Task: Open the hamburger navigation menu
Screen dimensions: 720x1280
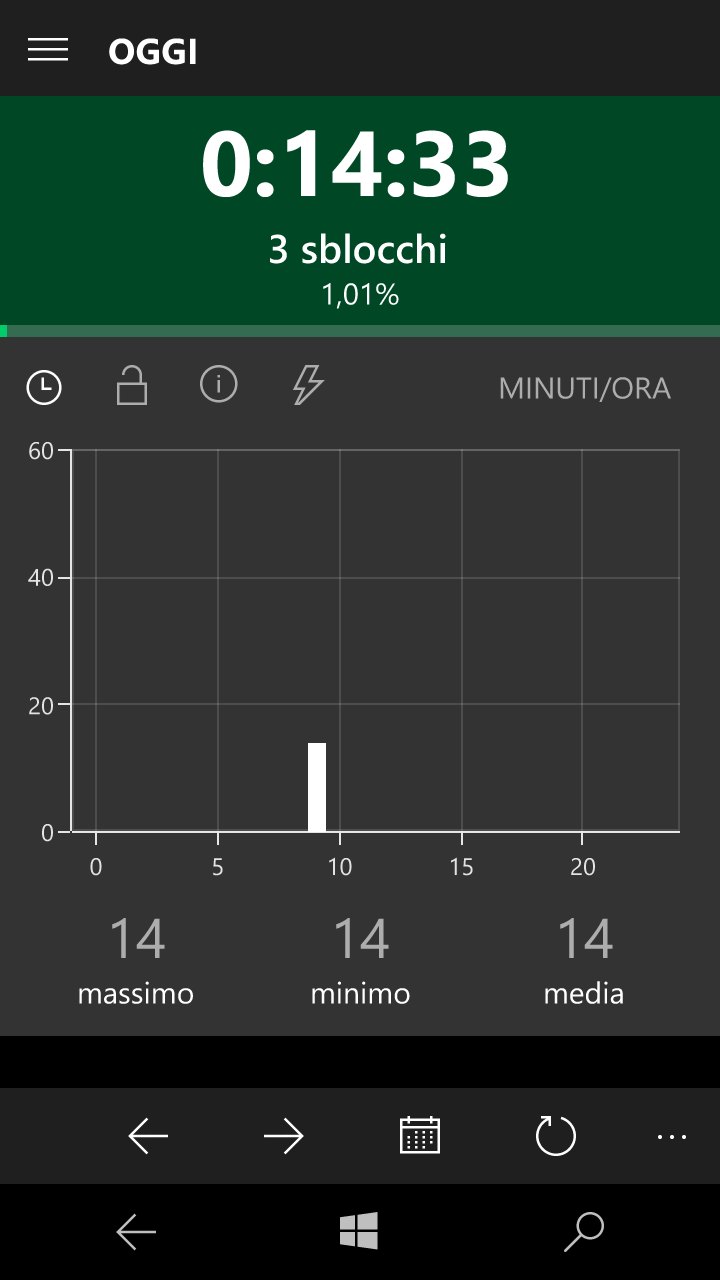Action: tap(48, 50)
